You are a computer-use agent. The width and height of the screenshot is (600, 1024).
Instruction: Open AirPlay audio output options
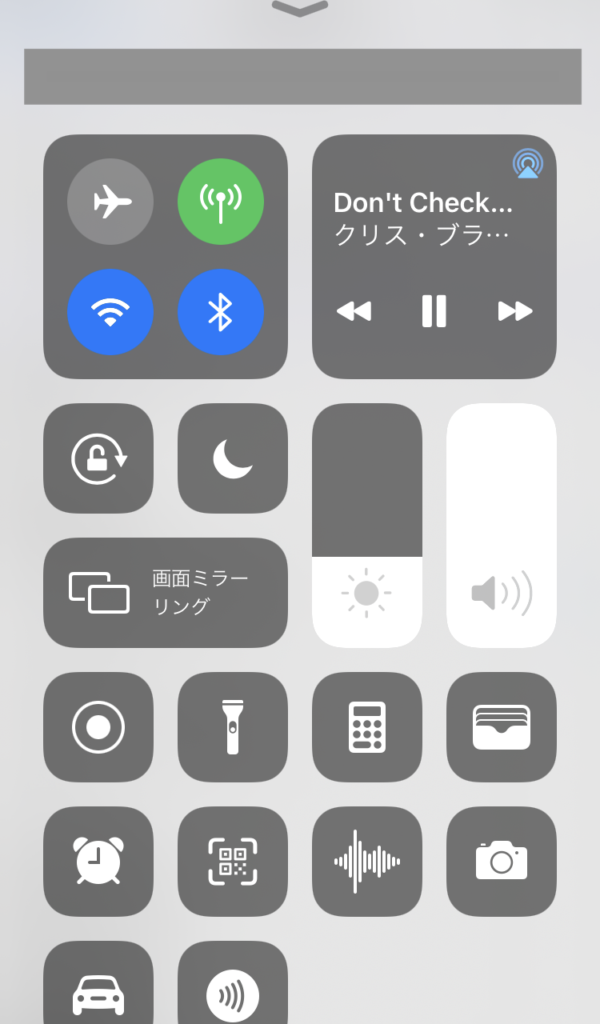[526, 164]
